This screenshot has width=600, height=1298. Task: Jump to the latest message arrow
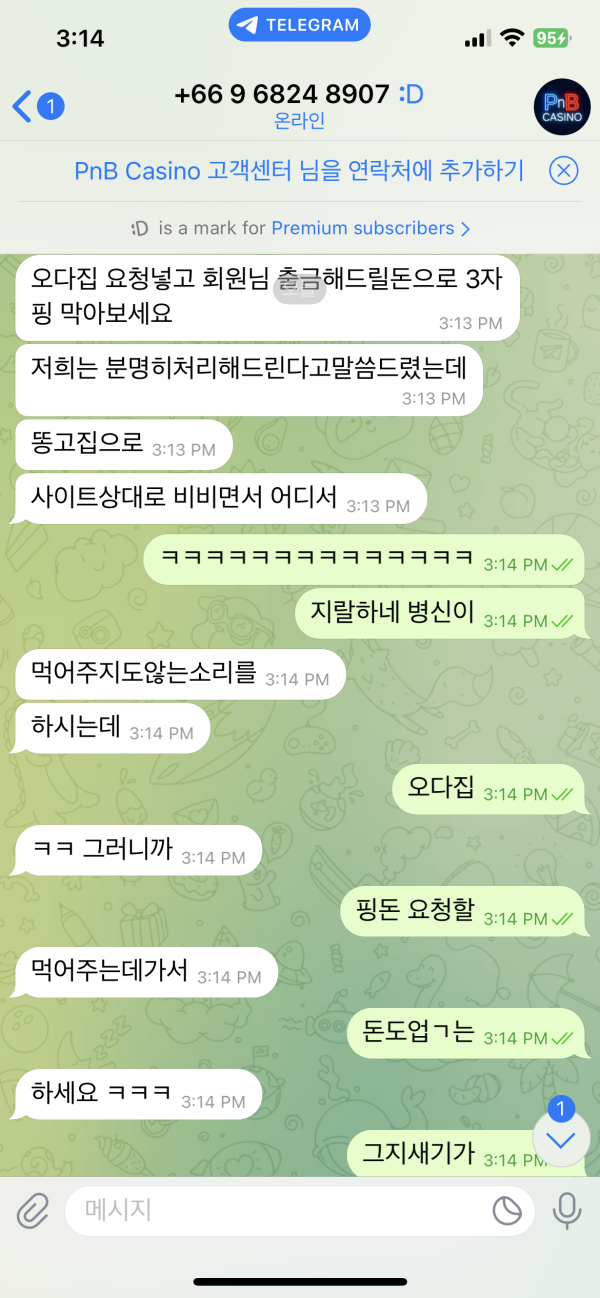click(x=561, y=1139)
